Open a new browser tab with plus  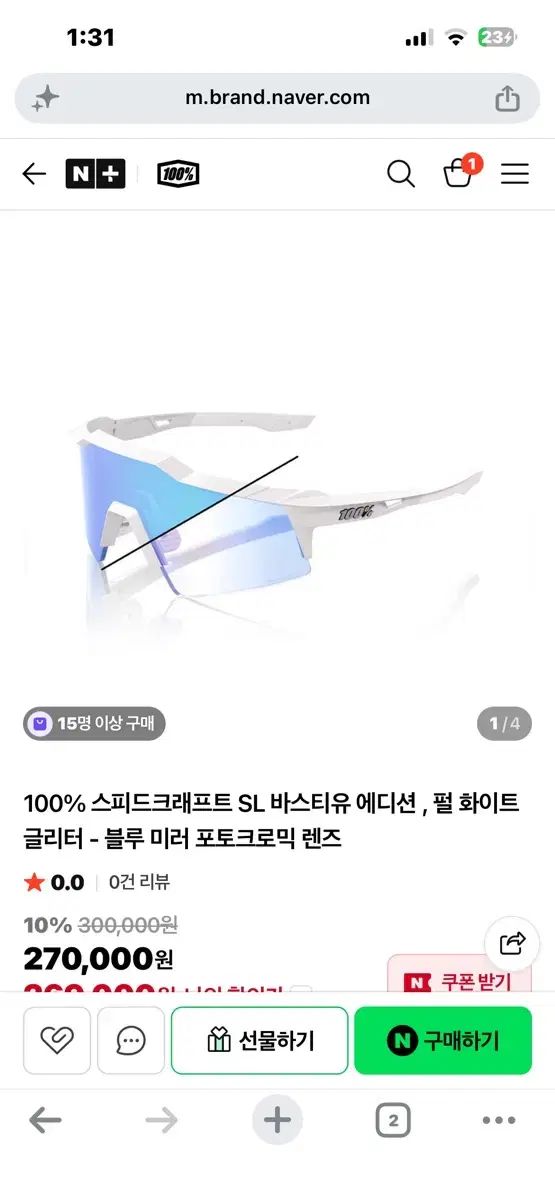click(x=277, y=1120)
